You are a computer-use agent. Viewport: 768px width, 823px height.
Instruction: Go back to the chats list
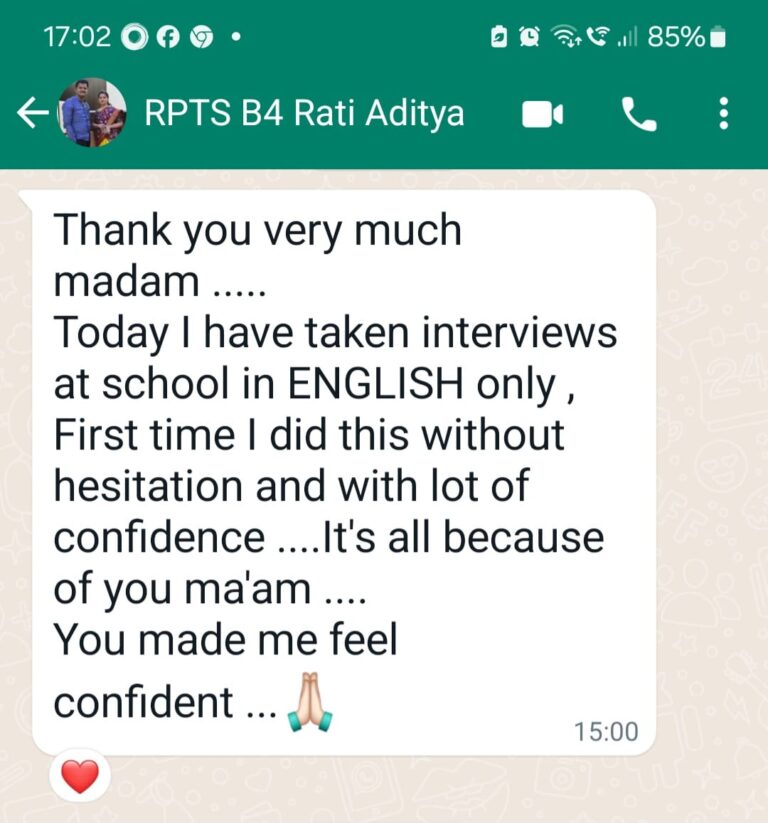pyautogui.click(x=30, y=114)
